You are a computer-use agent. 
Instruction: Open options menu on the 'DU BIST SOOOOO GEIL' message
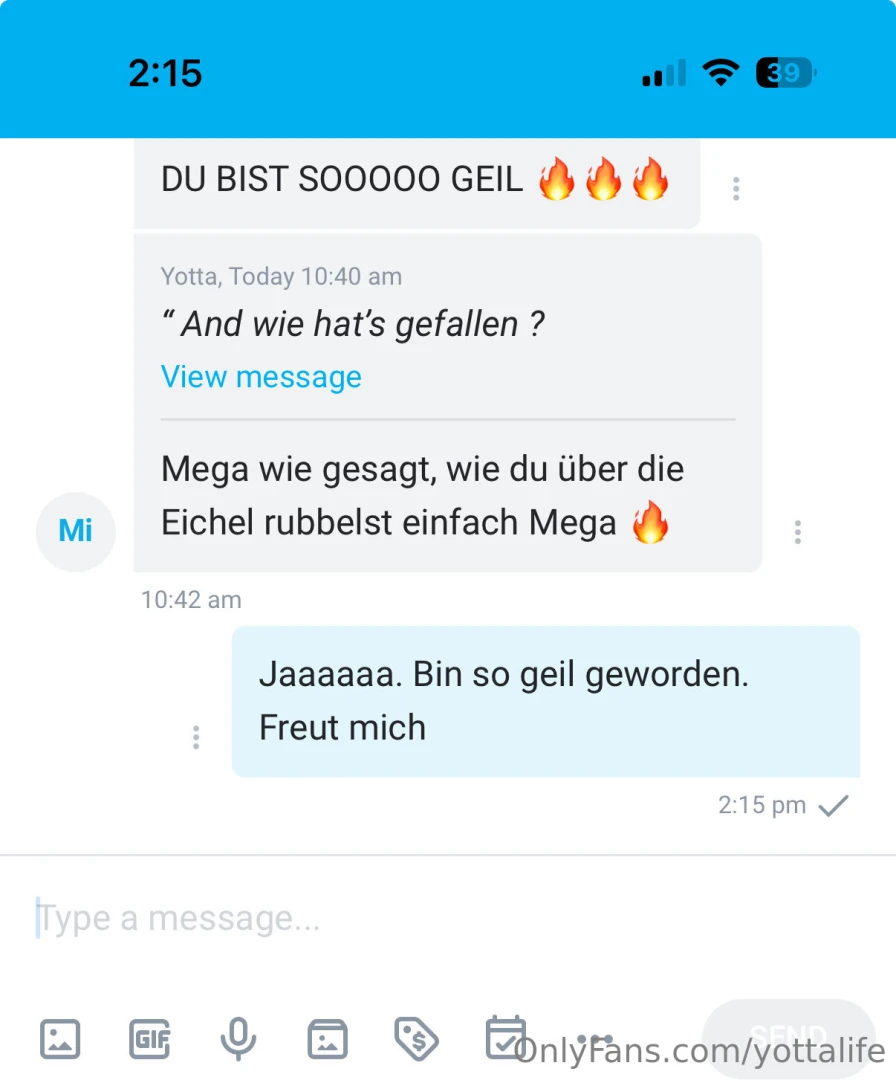[736, 188]
